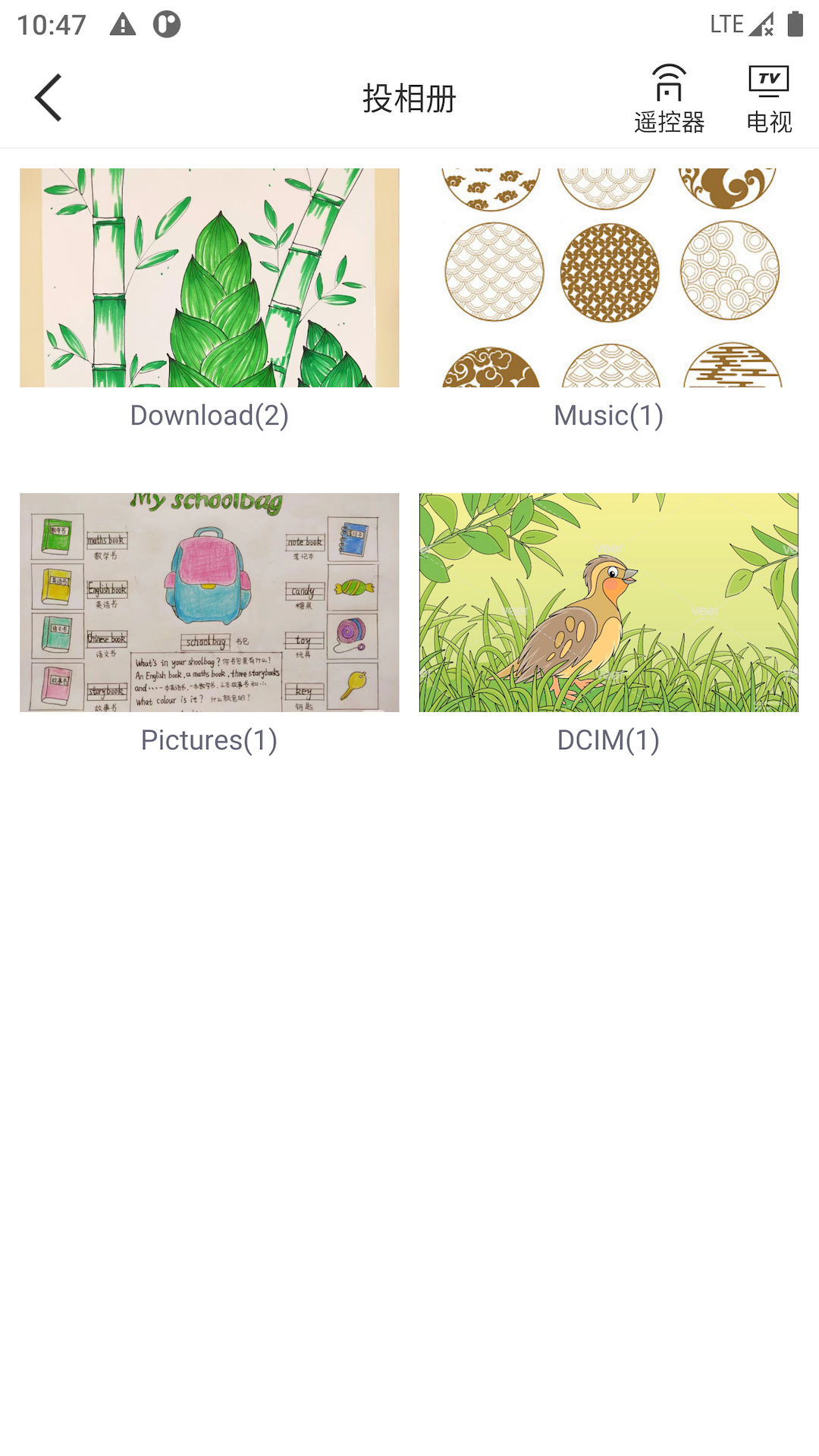Image resolution: width=819 pixels, height=1456 pixels.
Task: Open the 遥控器 remote control
Action: click(x=669, y=99)
